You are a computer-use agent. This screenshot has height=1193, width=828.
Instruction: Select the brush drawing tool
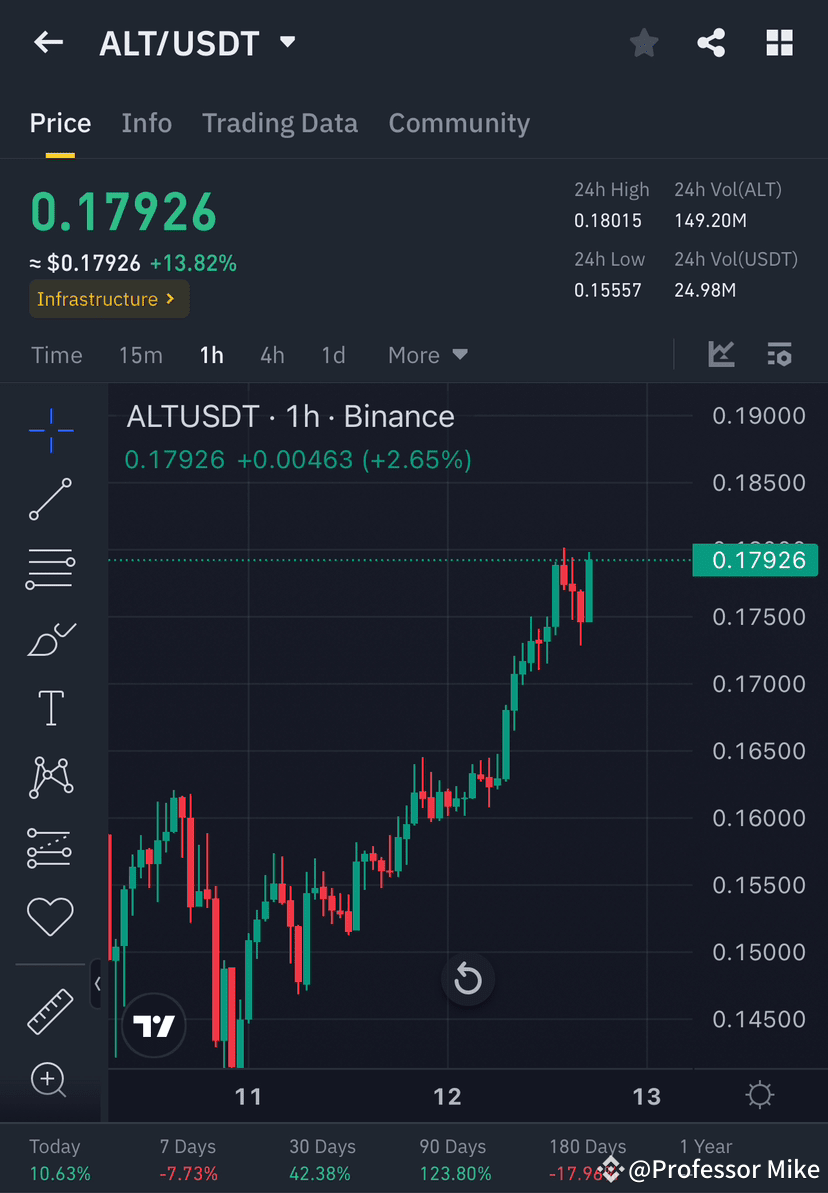(50, 639)
